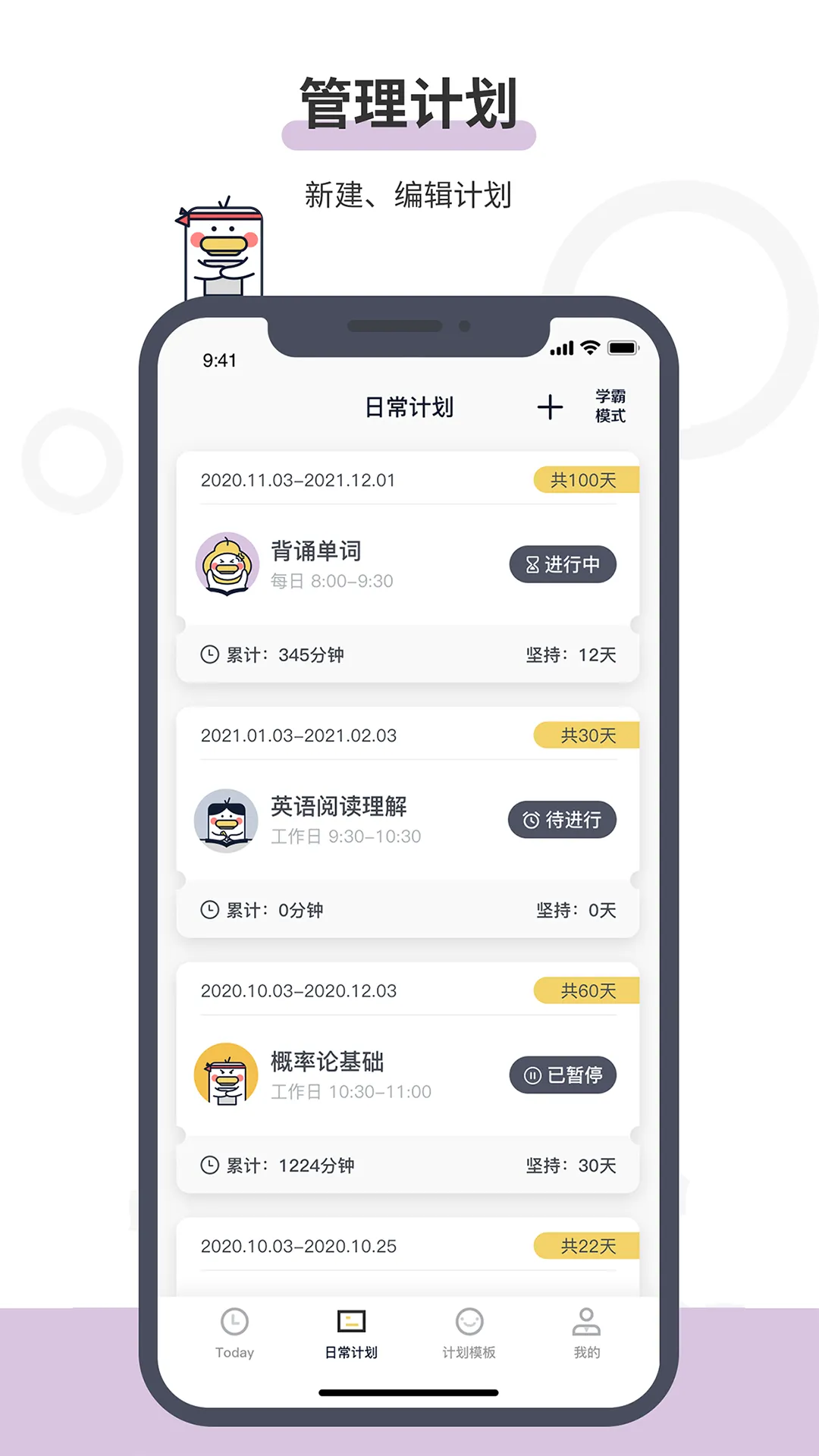Screen dimensions: 819x1456
Task: Tap 已暂停 status on 概率论基础 plan
Action: tap(563, 1076)
